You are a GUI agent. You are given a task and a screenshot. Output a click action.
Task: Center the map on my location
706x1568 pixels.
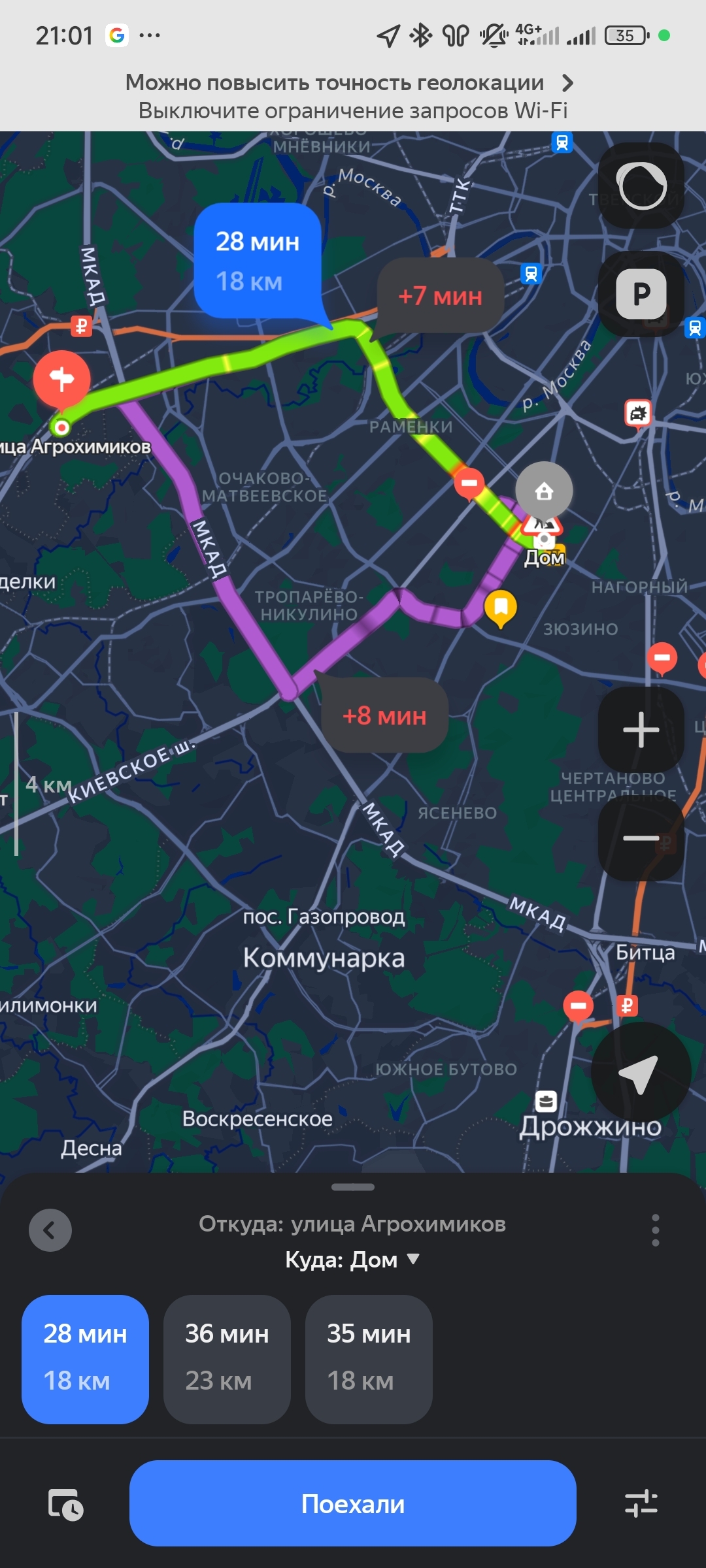[x=639, y=1073]
